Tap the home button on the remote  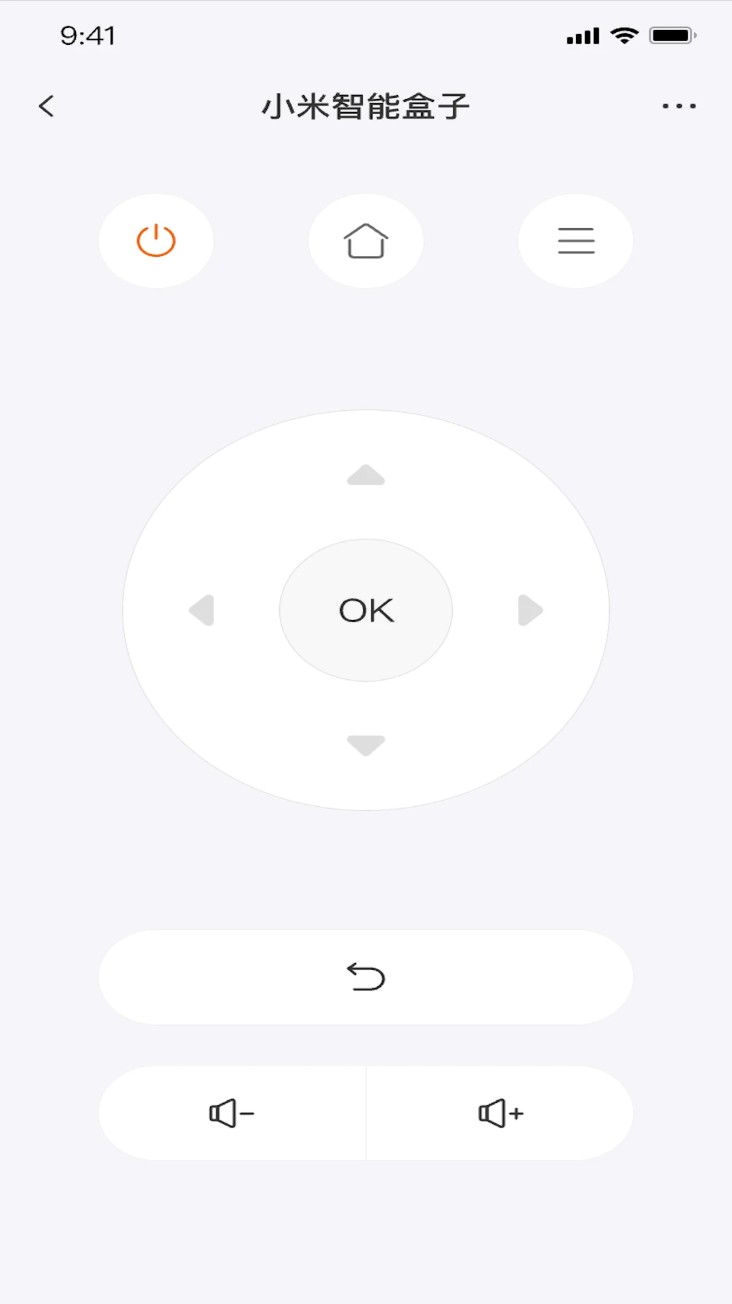pos(366,241)
